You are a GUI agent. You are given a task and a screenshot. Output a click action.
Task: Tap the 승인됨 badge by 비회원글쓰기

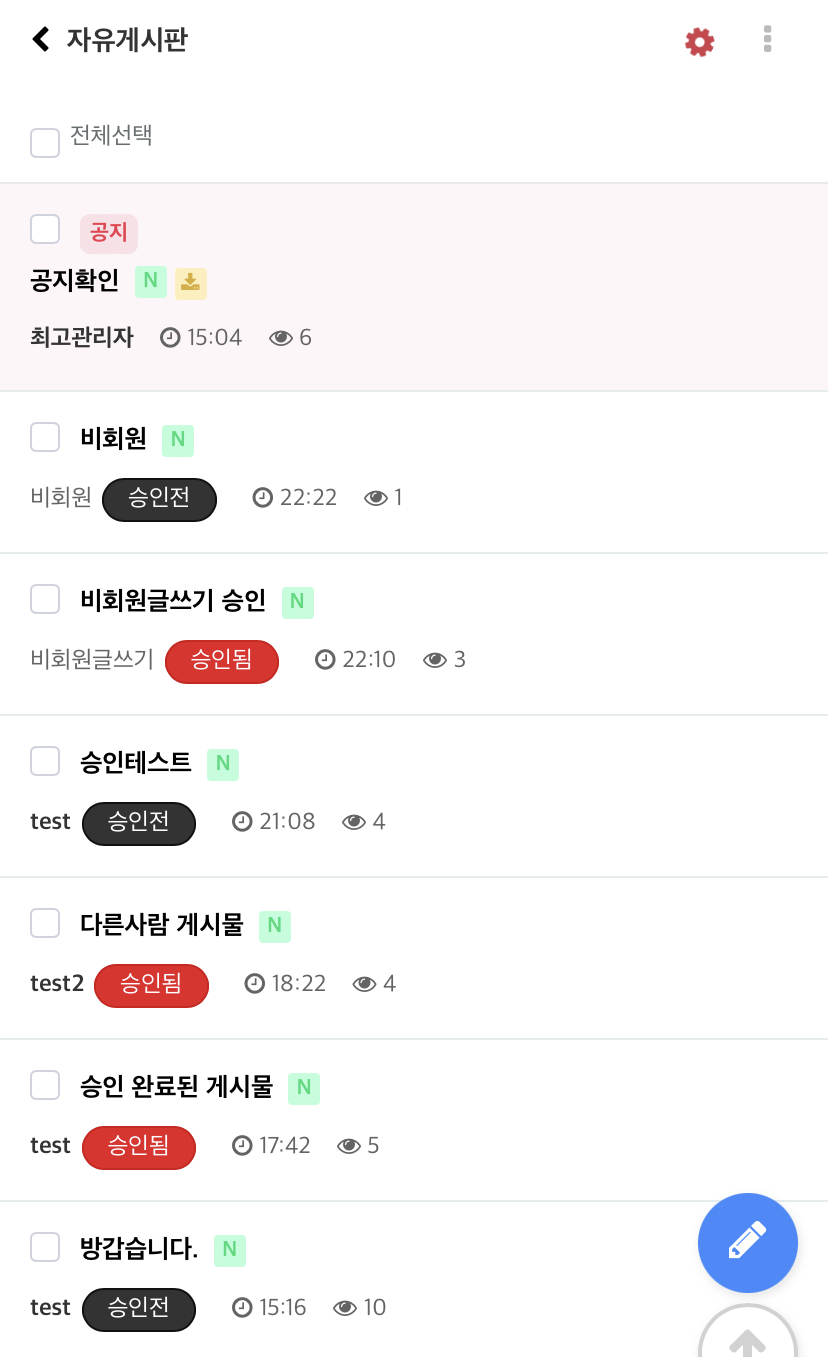coord(222,661)
